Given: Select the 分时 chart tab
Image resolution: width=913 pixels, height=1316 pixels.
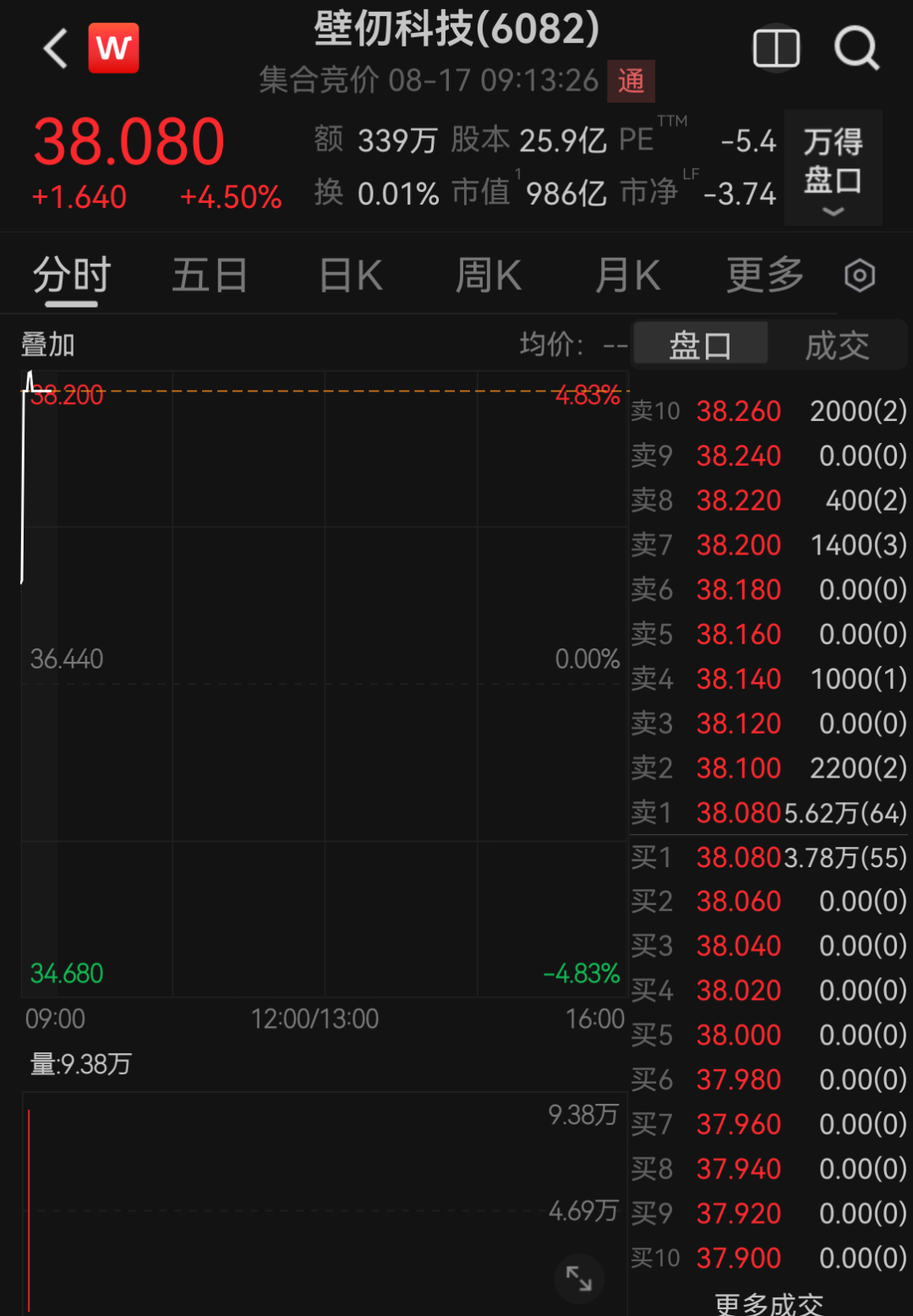Looking at the screenshot, I should (72, 276).
